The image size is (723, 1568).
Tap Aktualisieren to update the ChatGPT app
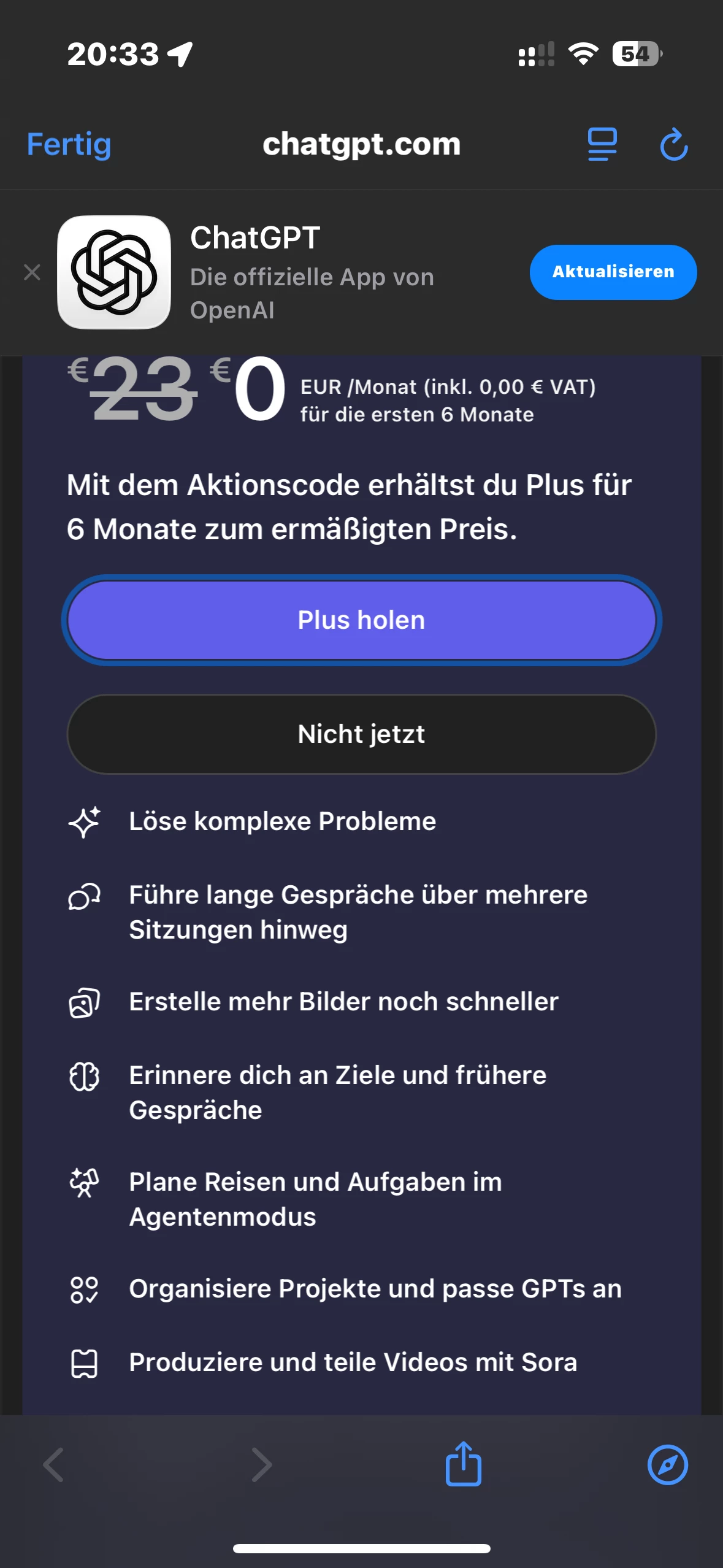[613, 272]
